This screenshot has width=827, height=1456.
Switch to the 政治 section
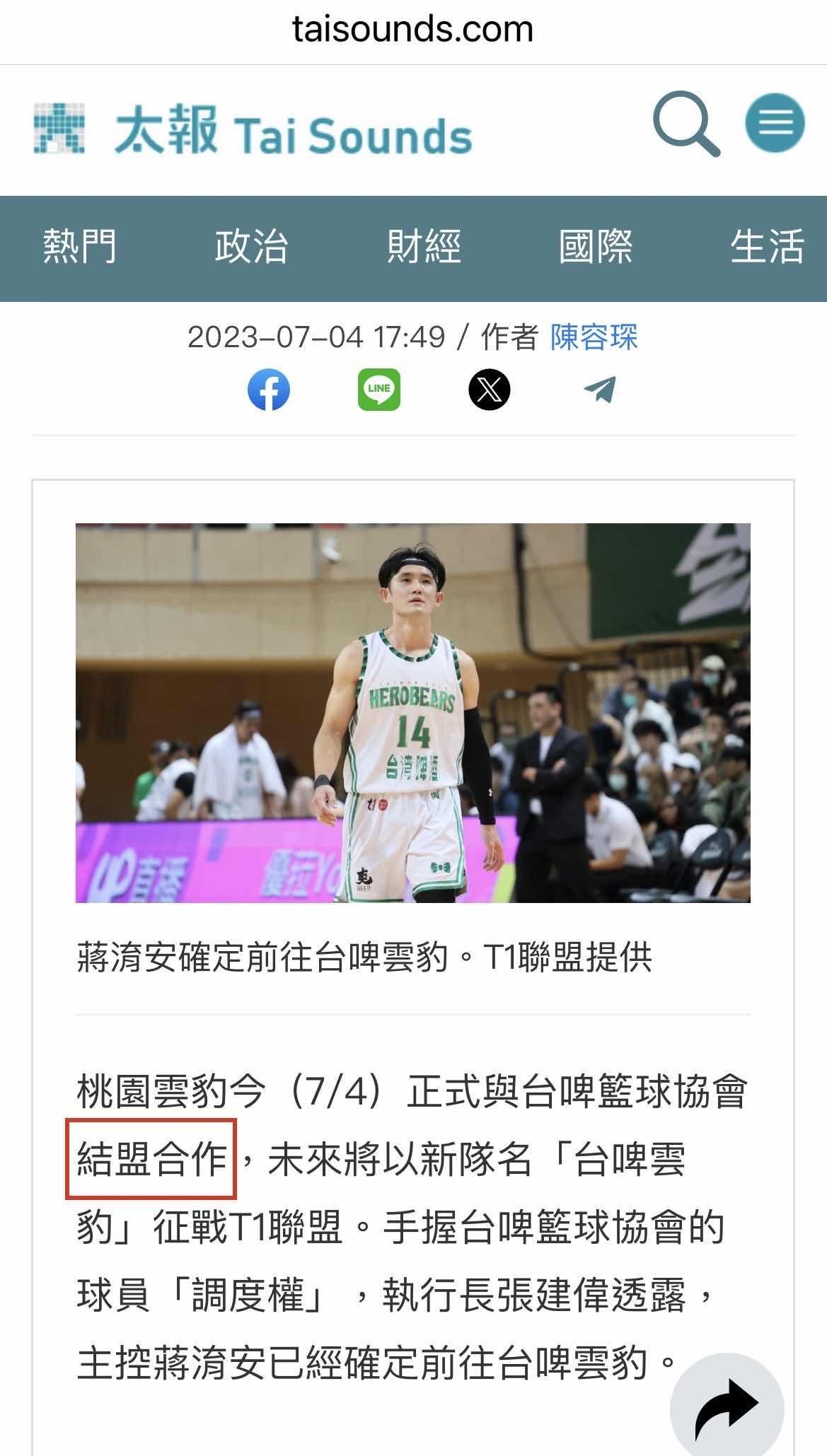(251, 247)
